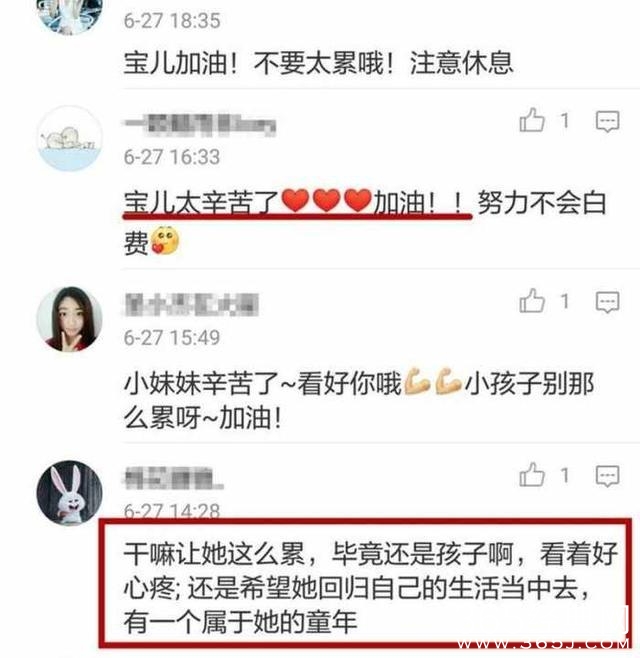Open the girl photo avatar commenter's profile
The image size is (640, 658).
68,319
